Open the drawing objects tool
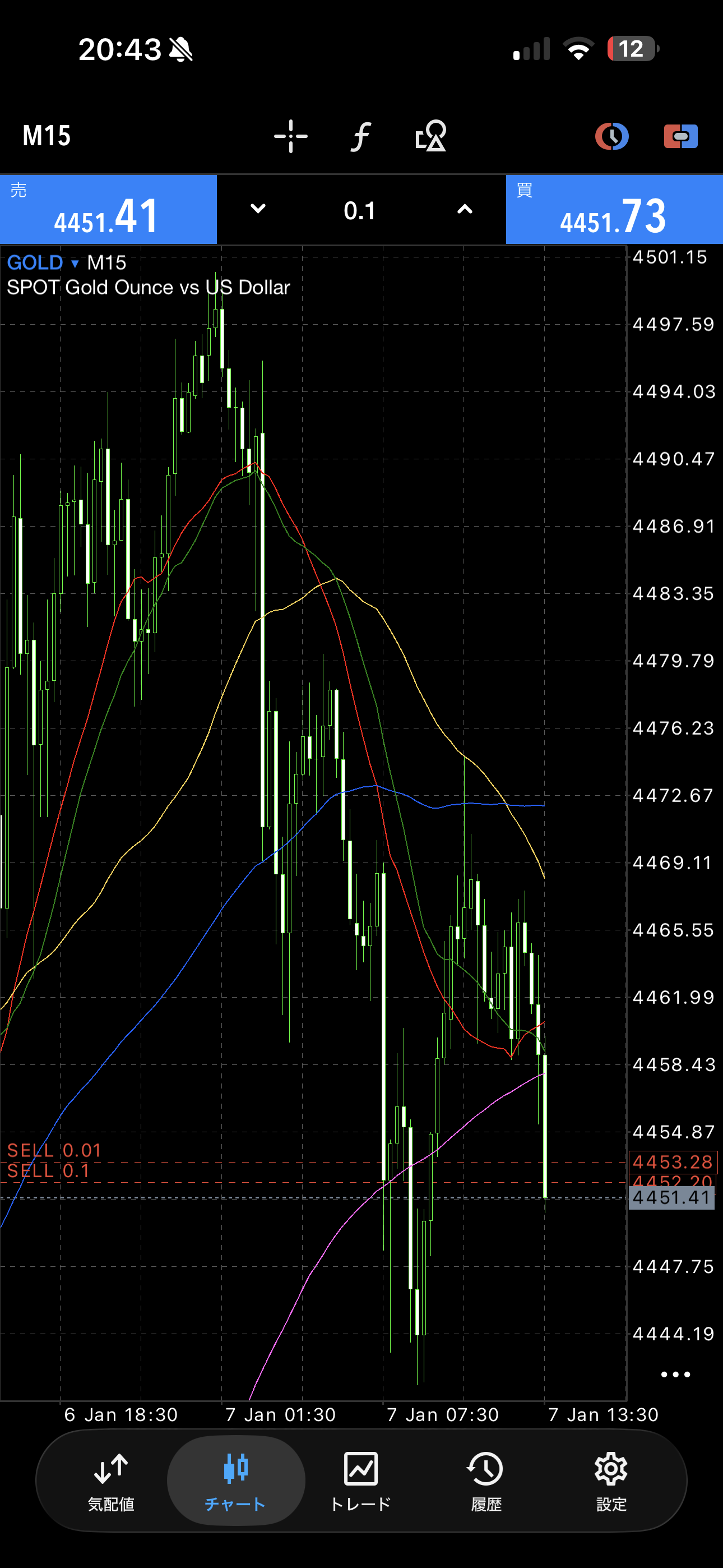The height and width of the screenshot is (1568, 723). click(x=431, y=136)
